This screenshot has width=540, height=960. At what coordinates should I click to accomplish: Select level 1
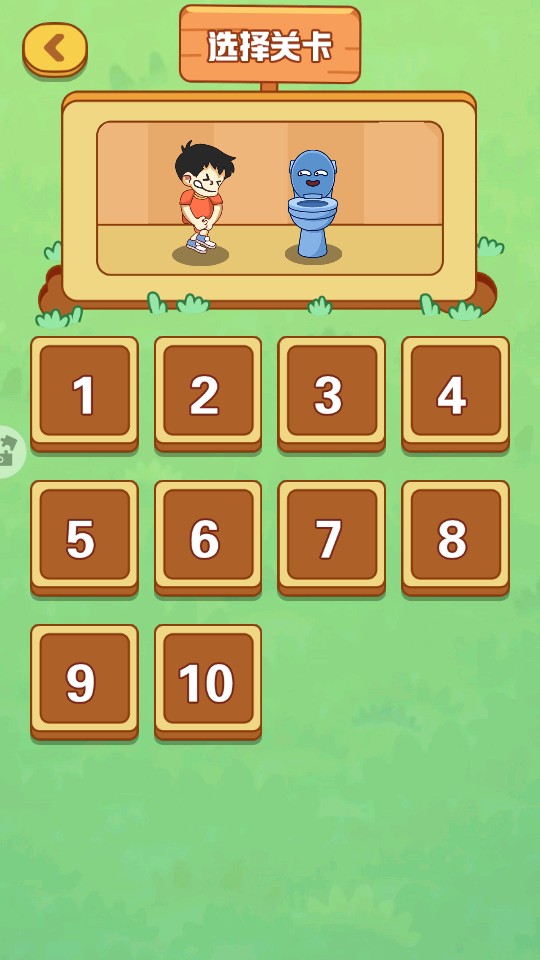click(84, 394)
